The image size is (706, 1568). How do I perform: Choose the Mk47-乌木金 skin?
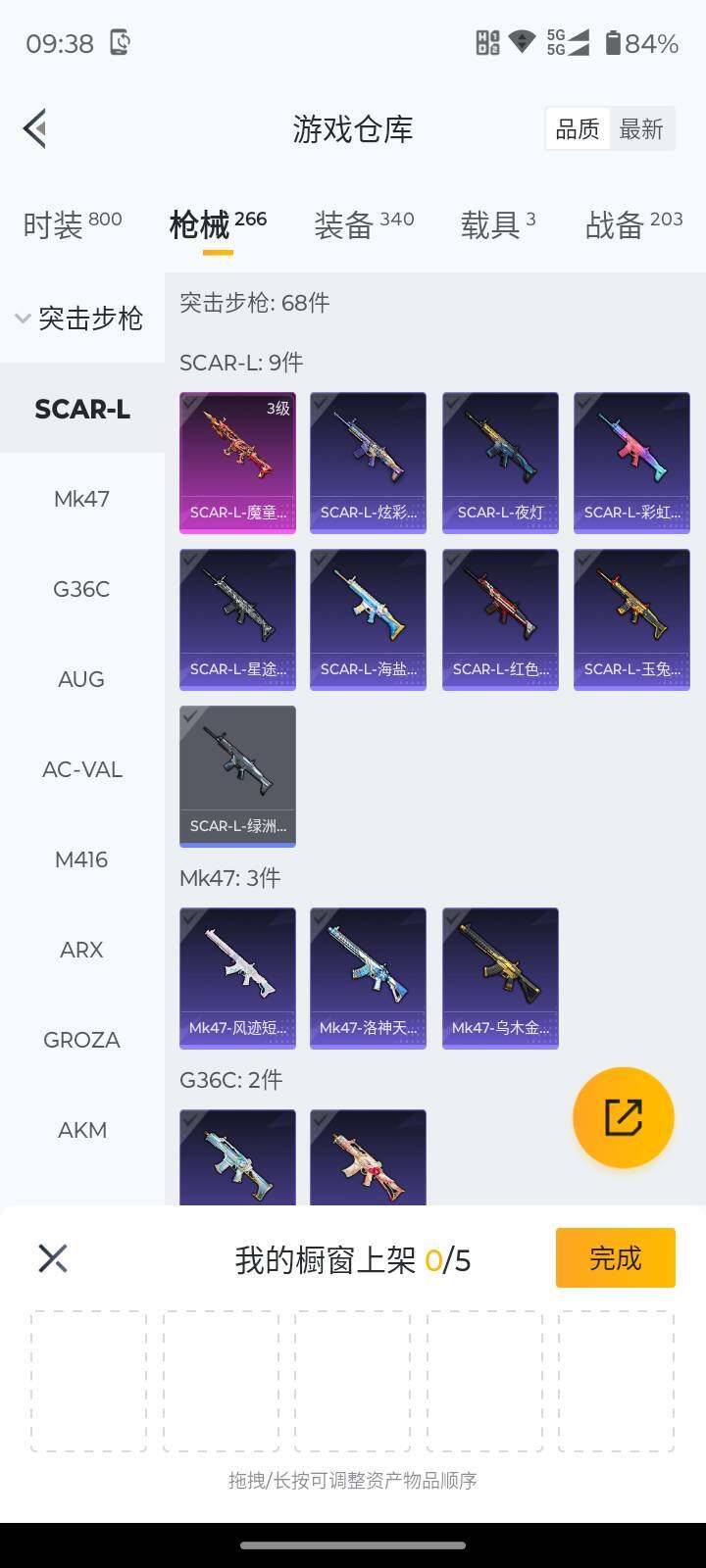coord(500,978)
